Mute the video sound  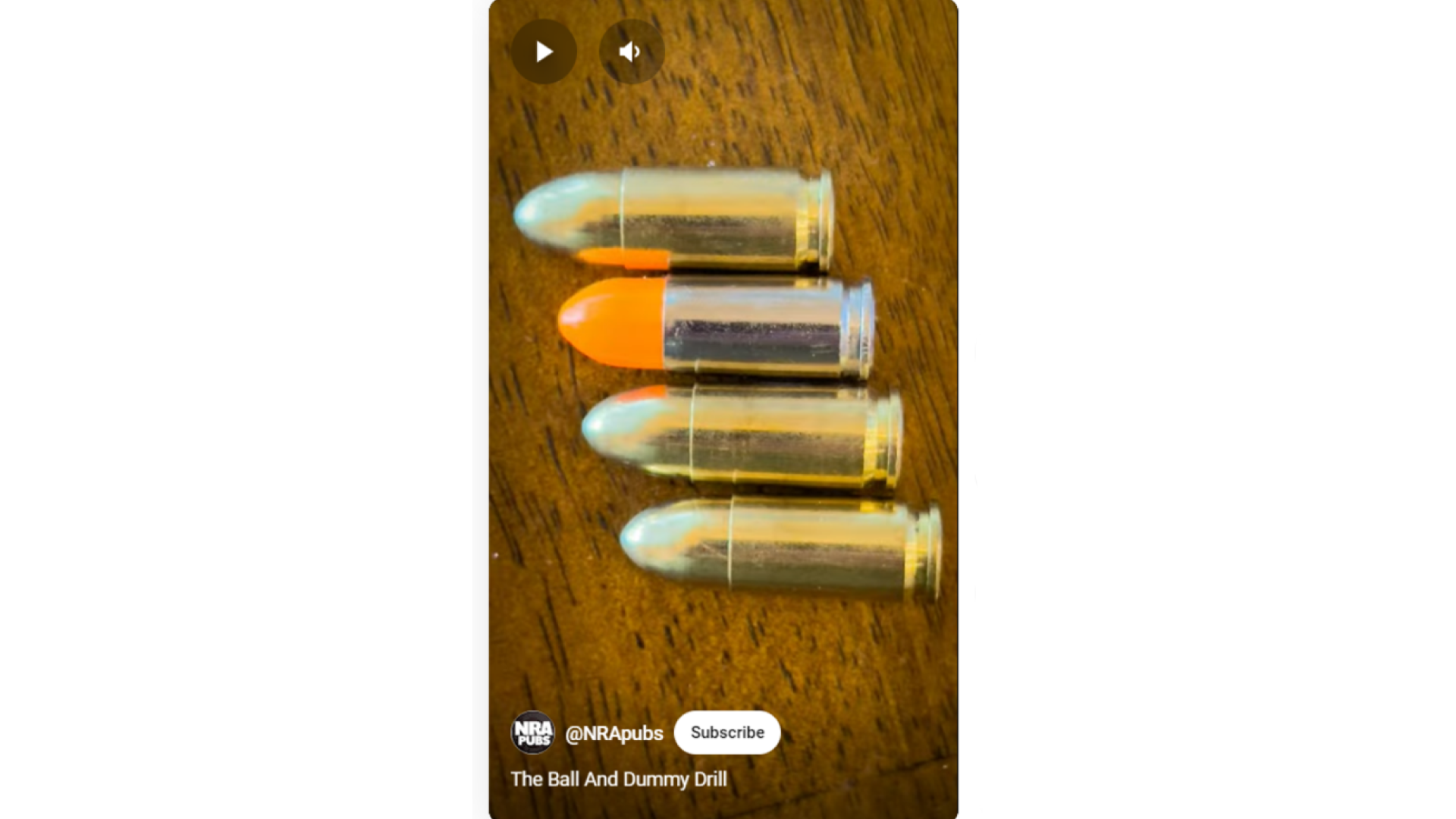631,52
